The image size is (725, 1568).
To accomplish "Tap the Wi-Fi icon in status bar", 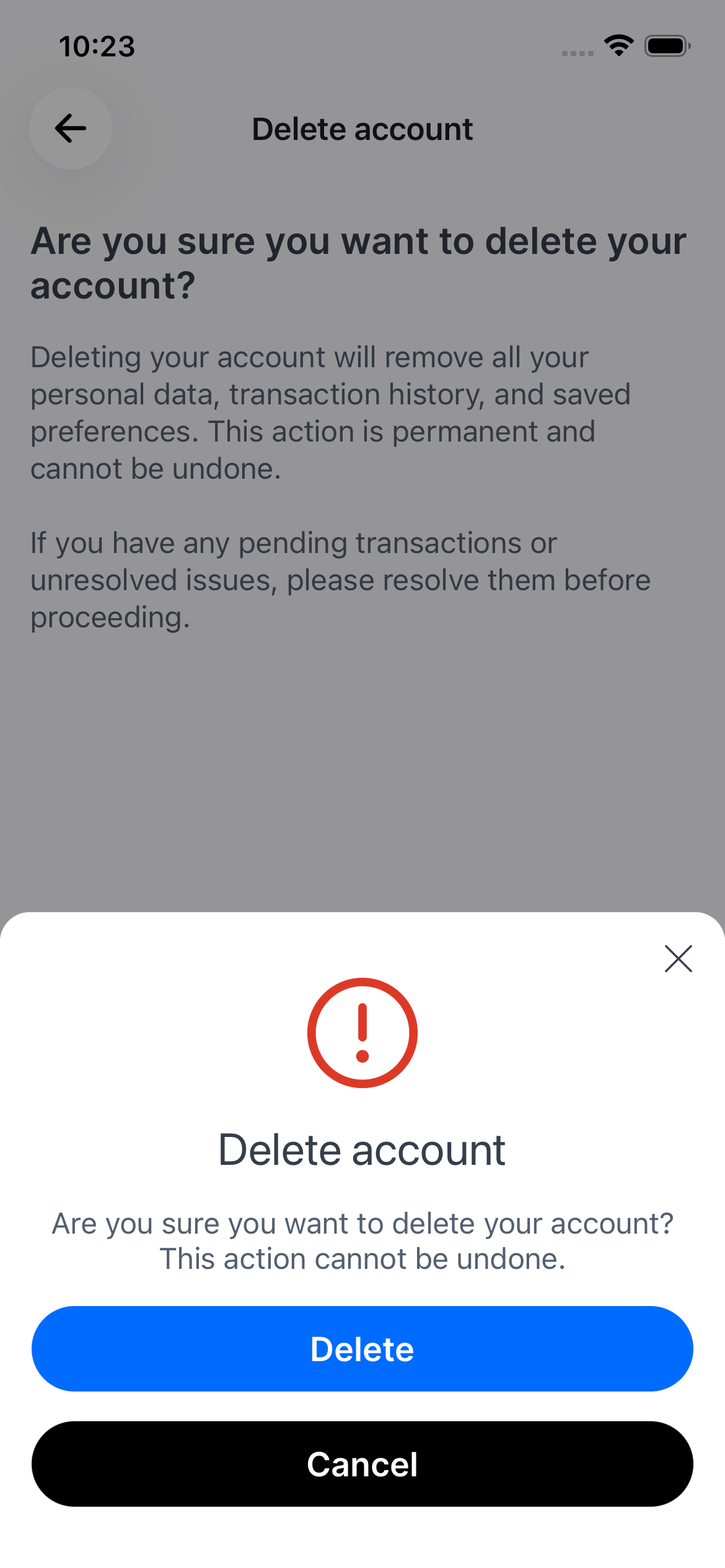I will coord(618,45).
